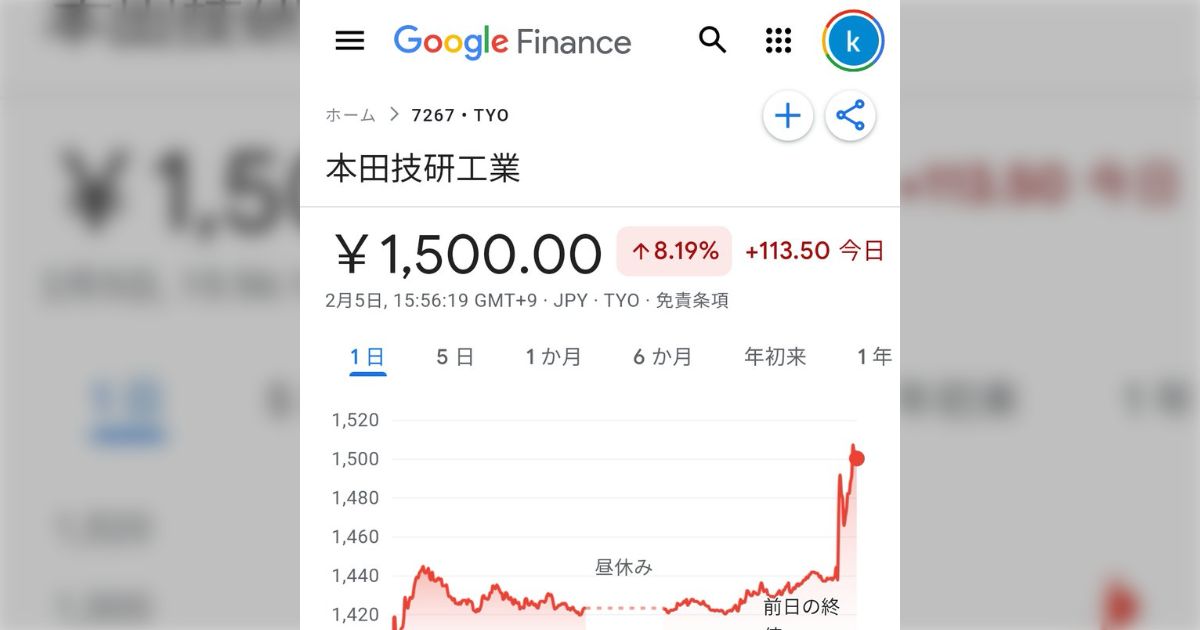Follow this stock with the plus button
Viewport: 1200px width, 630px height.
point(788,116)
